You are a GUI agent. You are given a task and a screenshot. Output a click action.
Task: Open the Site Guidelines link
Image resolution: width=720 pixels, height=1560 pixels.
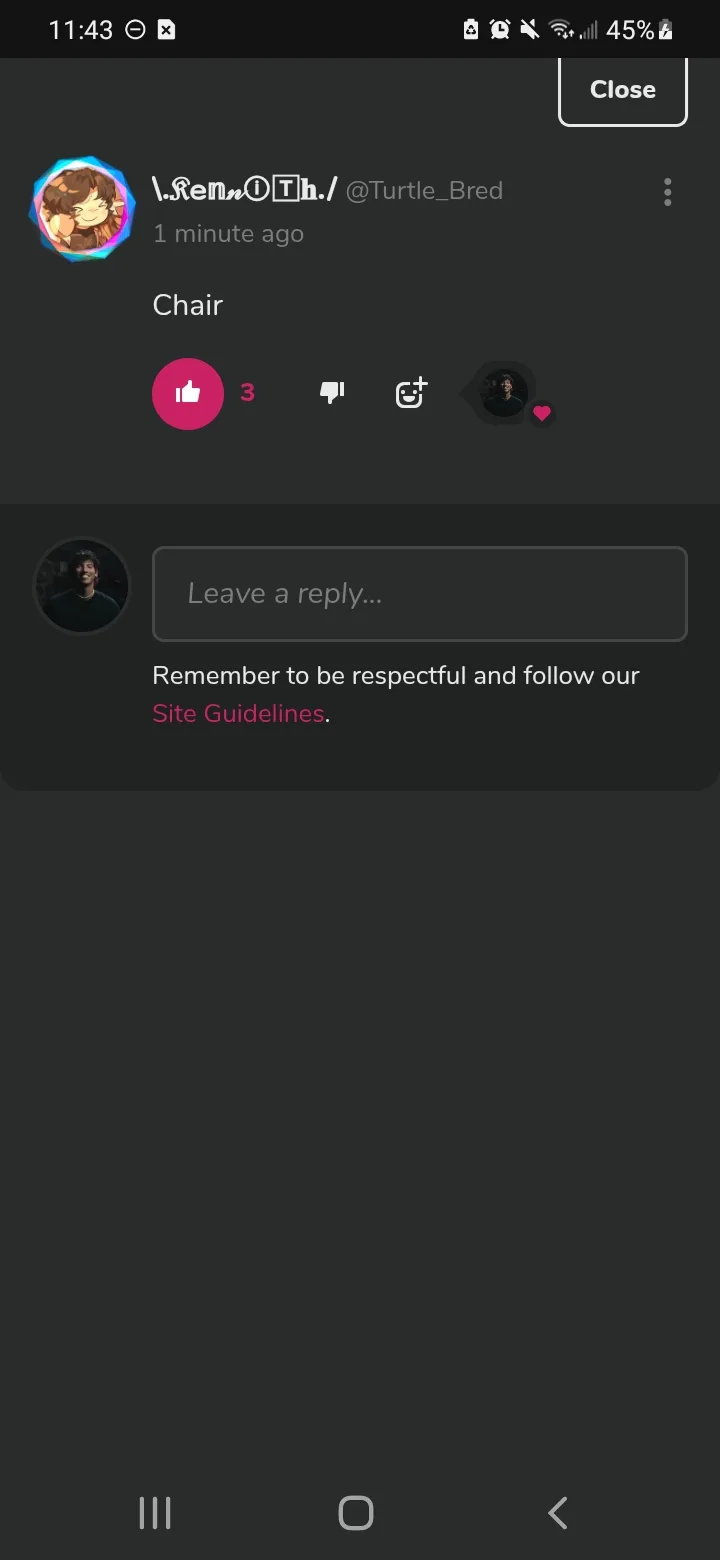(x=238, y=713)
